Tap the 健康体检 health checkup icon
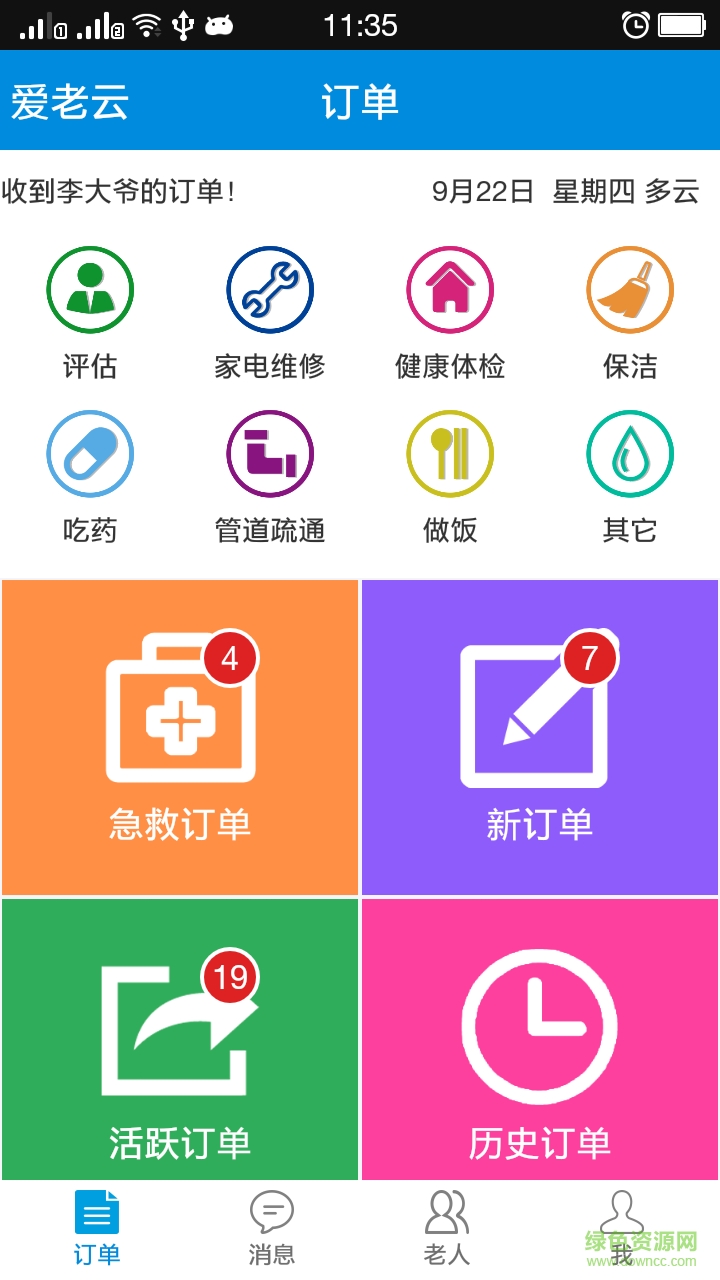 [x=450, y=289]
